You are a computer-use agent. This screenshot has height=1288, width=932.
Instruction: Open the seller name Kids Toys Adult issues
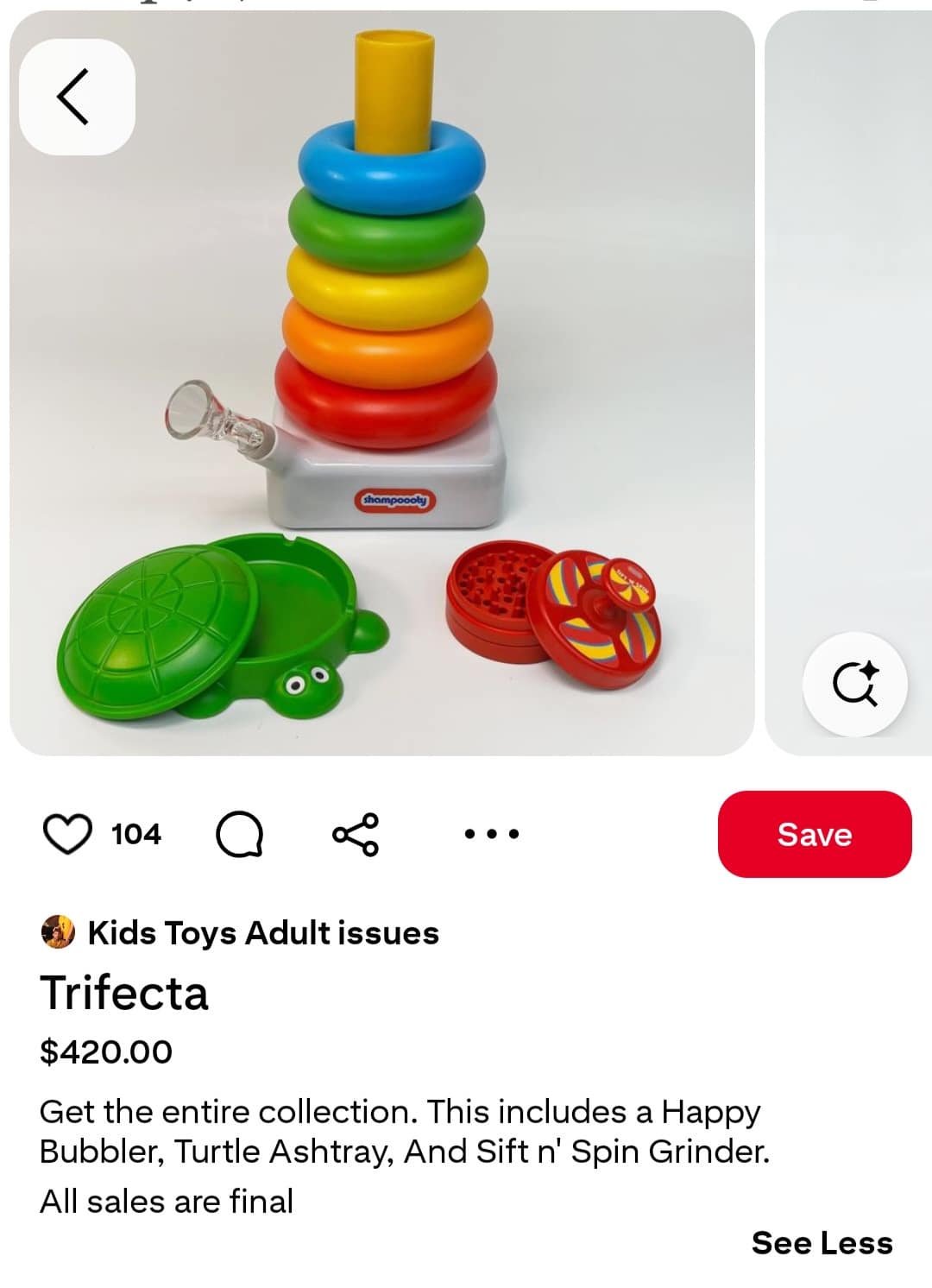(x=261, y=932)
